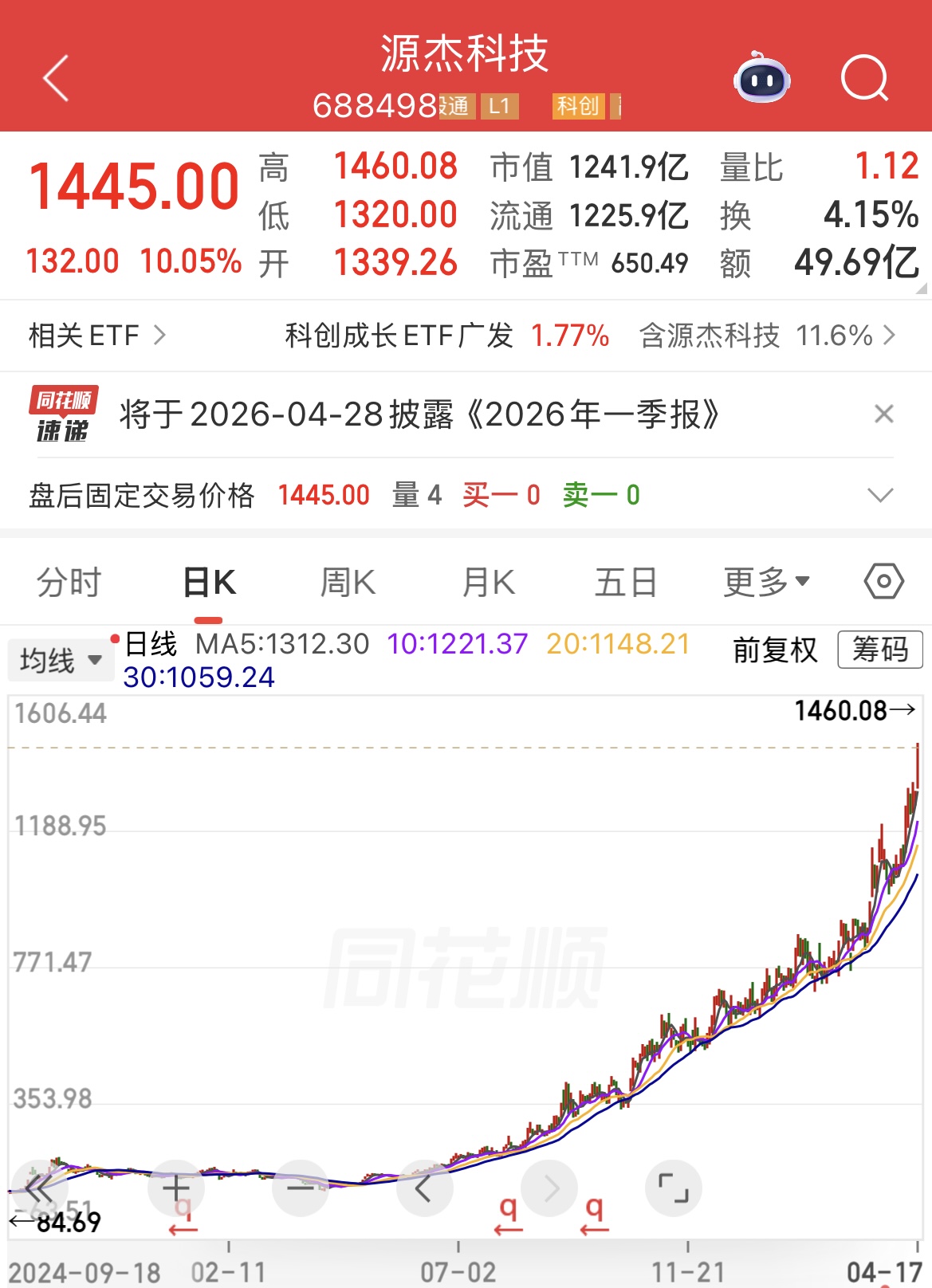932x1288 pixels.
Task: Tap the 筹码 button
Action: click(x=880, y=650)
